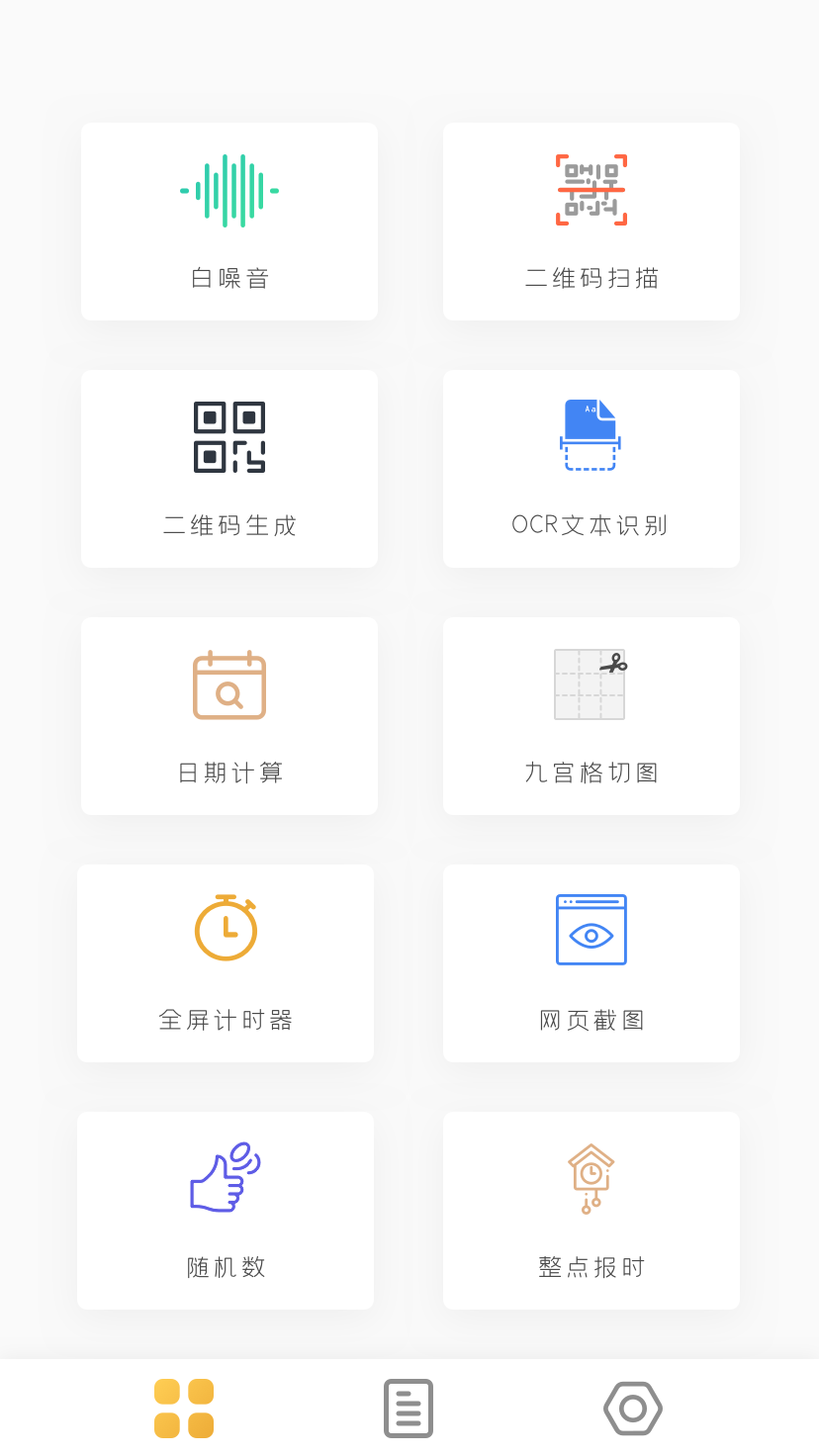819x1456 pixels.
Task: Open the 日期计算 date calculator
Action: pyautogui.click(x=229, y=716)
